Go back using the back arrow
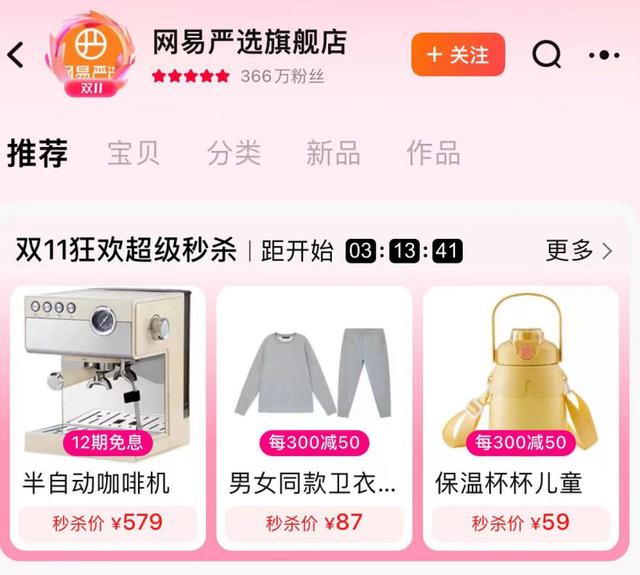This screenshot has height=575, width=640. coord(16,55)
